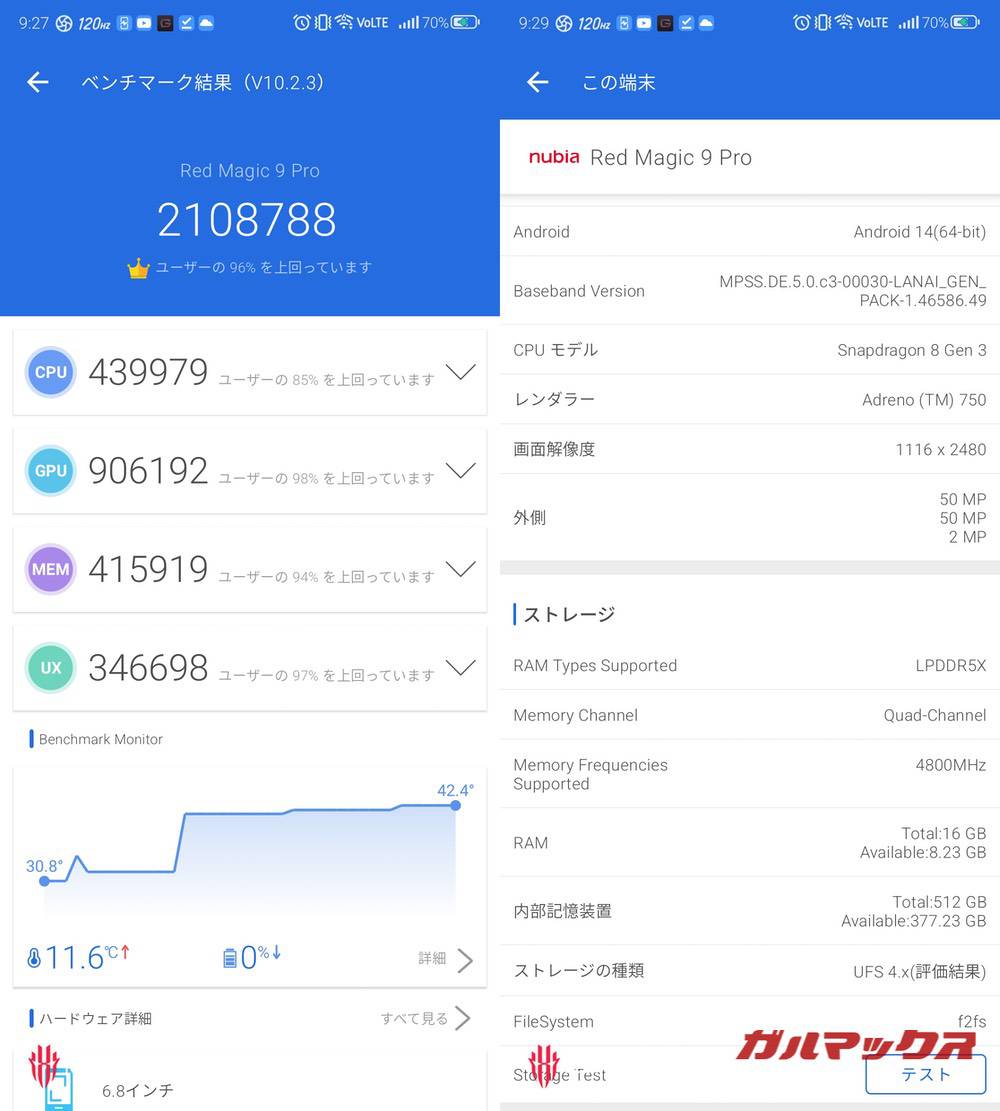Collapse the UX score details chevron
This screenshot has width=1000, height=1111.
point(461,668)
